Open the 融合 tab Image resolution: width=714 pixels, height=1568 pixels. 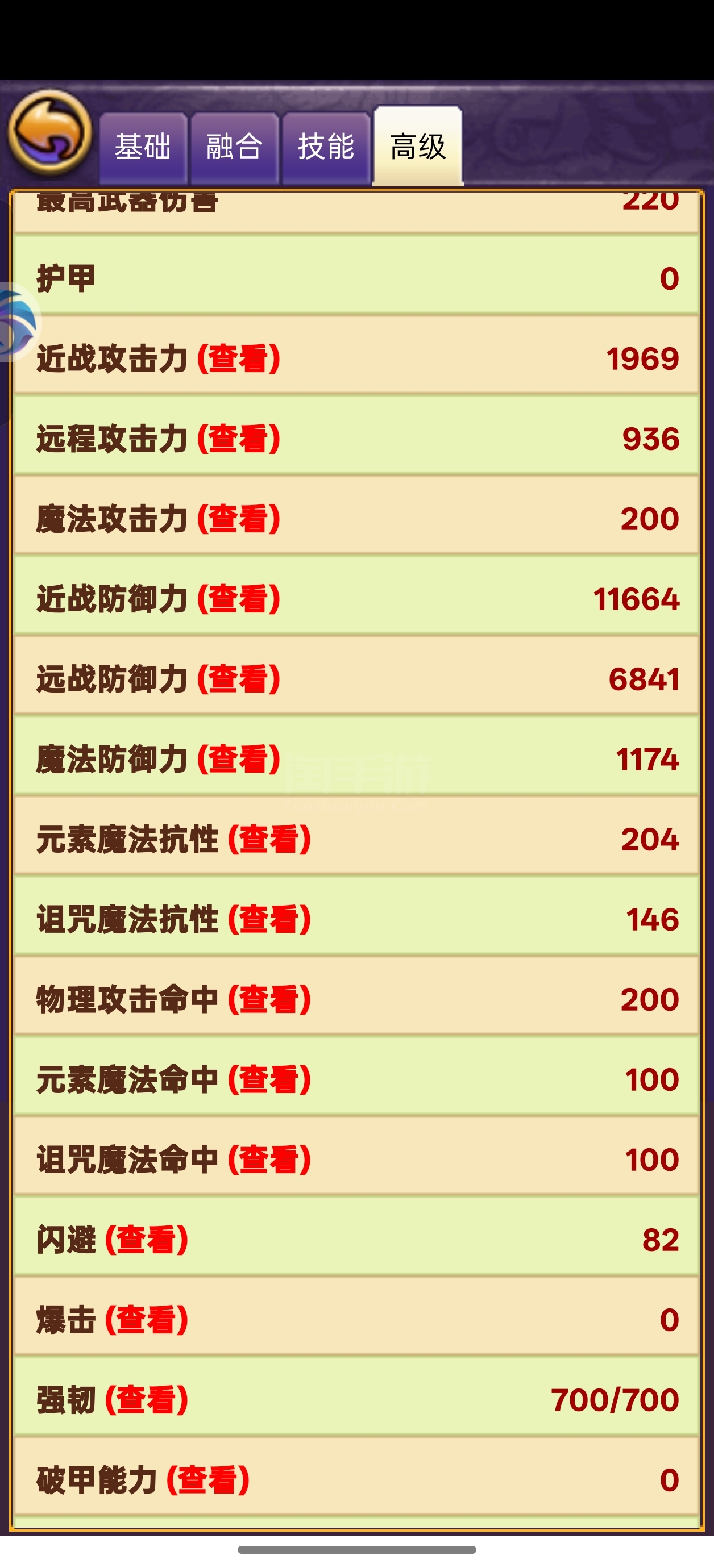[x=235, y=148]
